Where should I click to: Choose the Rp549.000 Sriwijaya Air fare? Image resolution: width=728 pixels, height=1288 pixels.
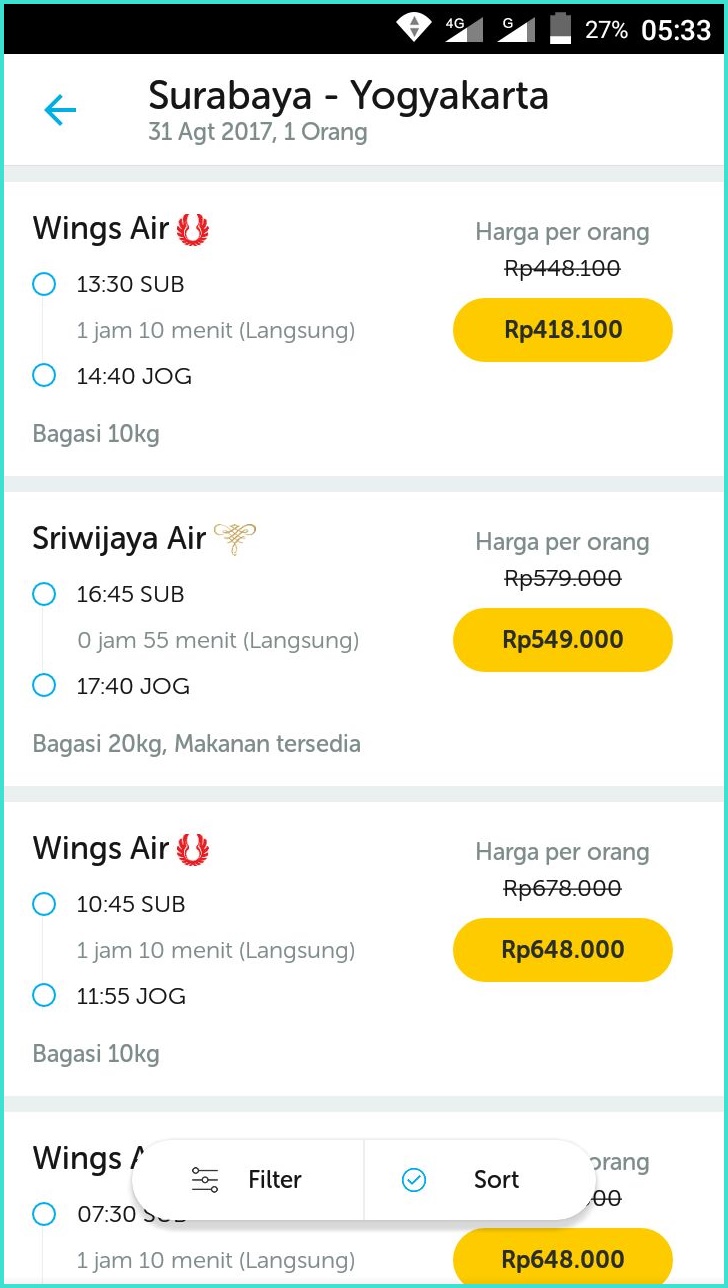563,640
